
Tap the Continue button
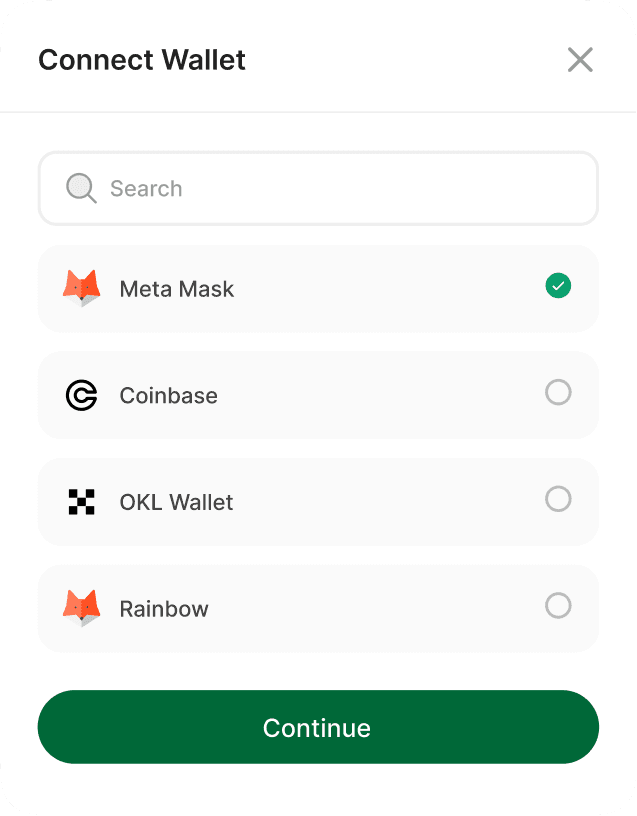tap(318, 727)
